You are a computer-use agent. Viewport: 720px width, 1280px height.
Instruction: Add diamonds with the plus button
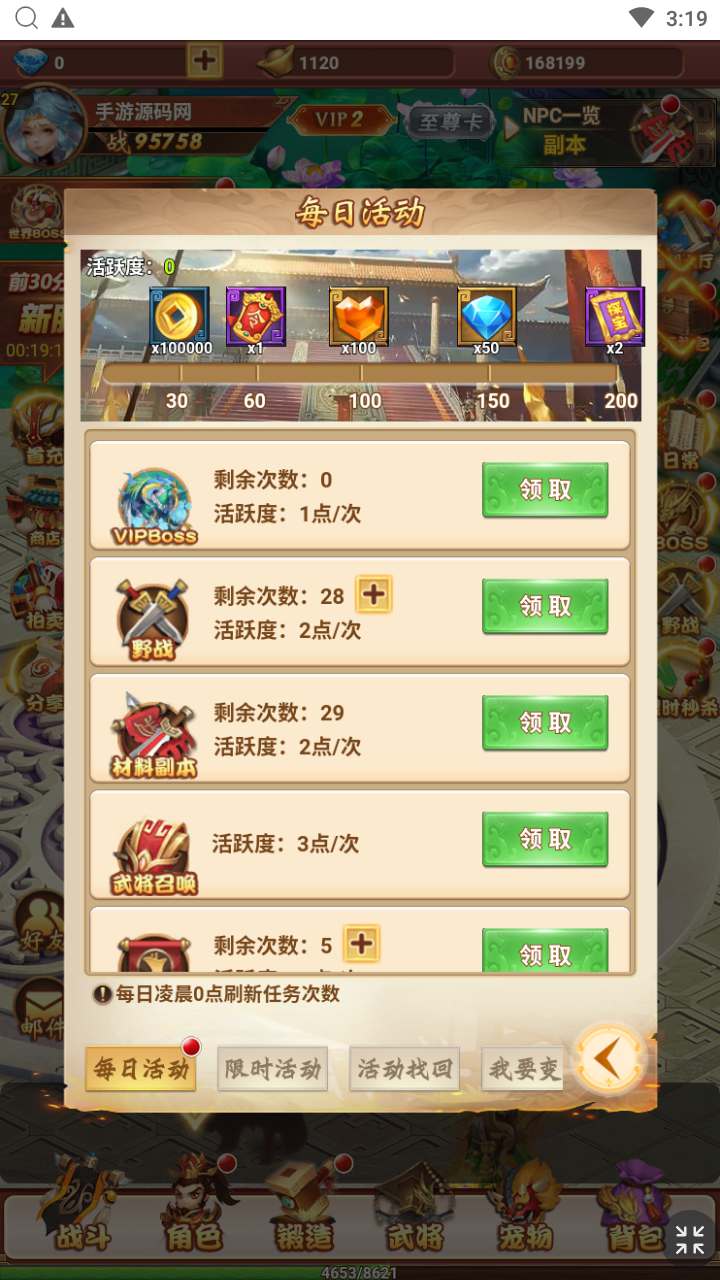tap(204, 61)
